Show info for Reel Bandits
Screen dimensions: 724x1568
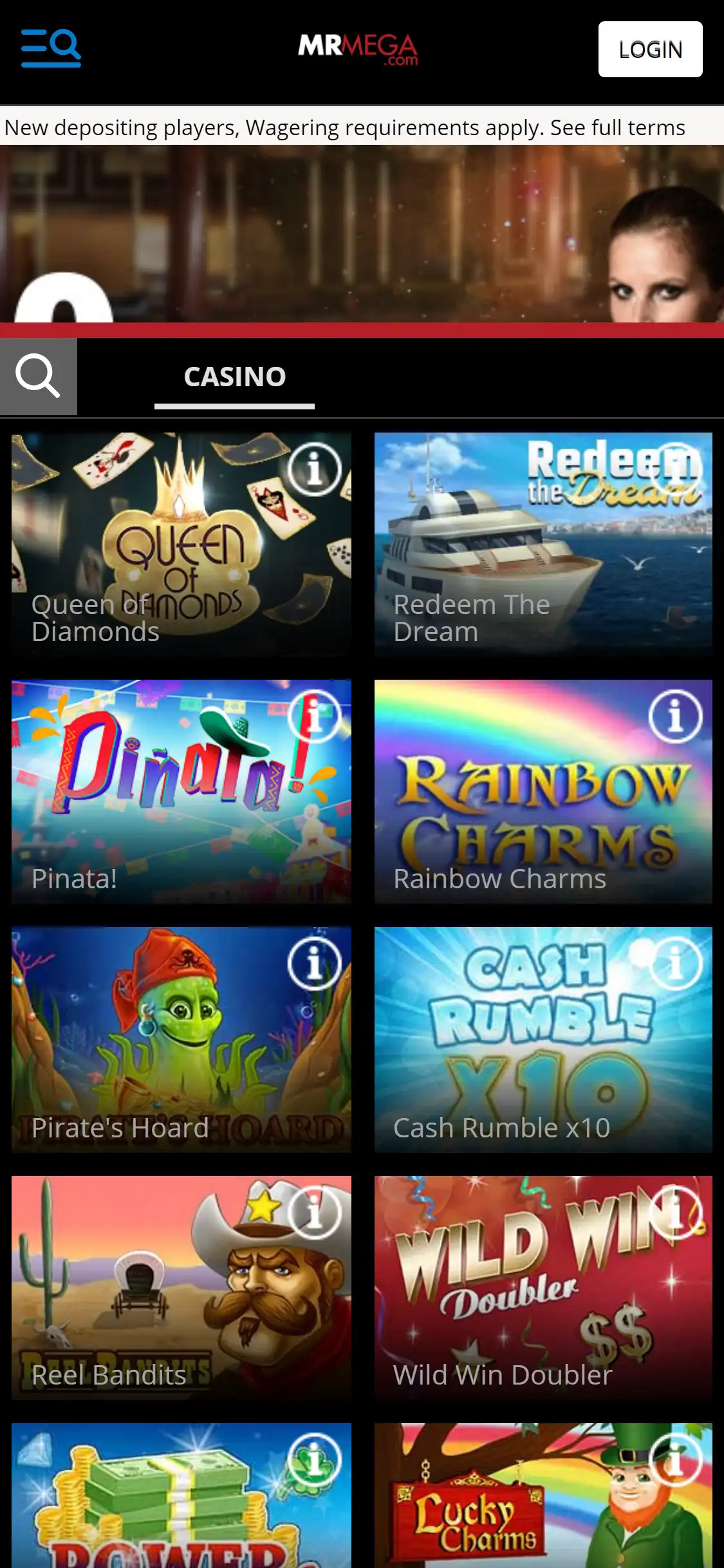pos(314,1211)
